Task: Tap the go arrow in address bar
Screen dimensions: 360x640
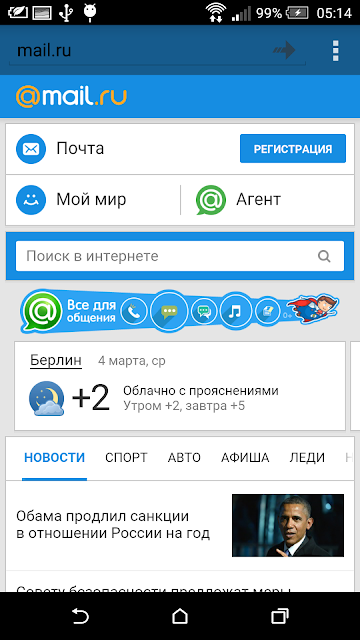Action: click(x=284, y=50)
